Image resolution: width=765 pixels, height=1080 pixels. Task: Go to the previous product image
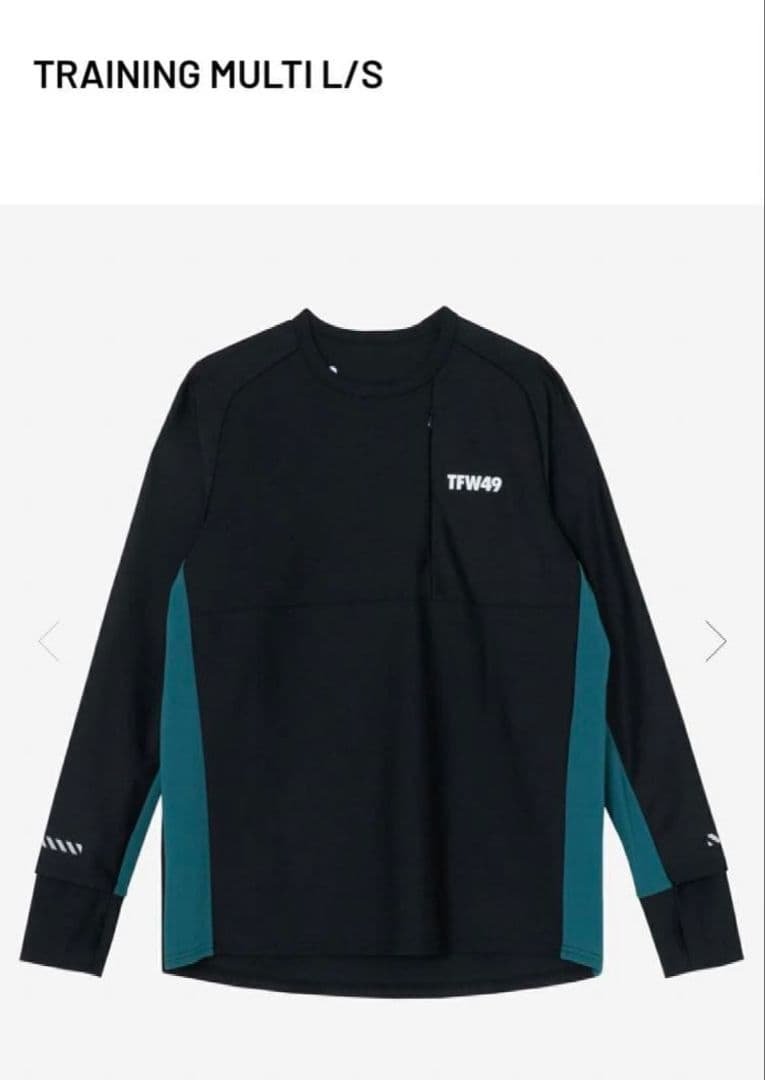coord(49,641)
